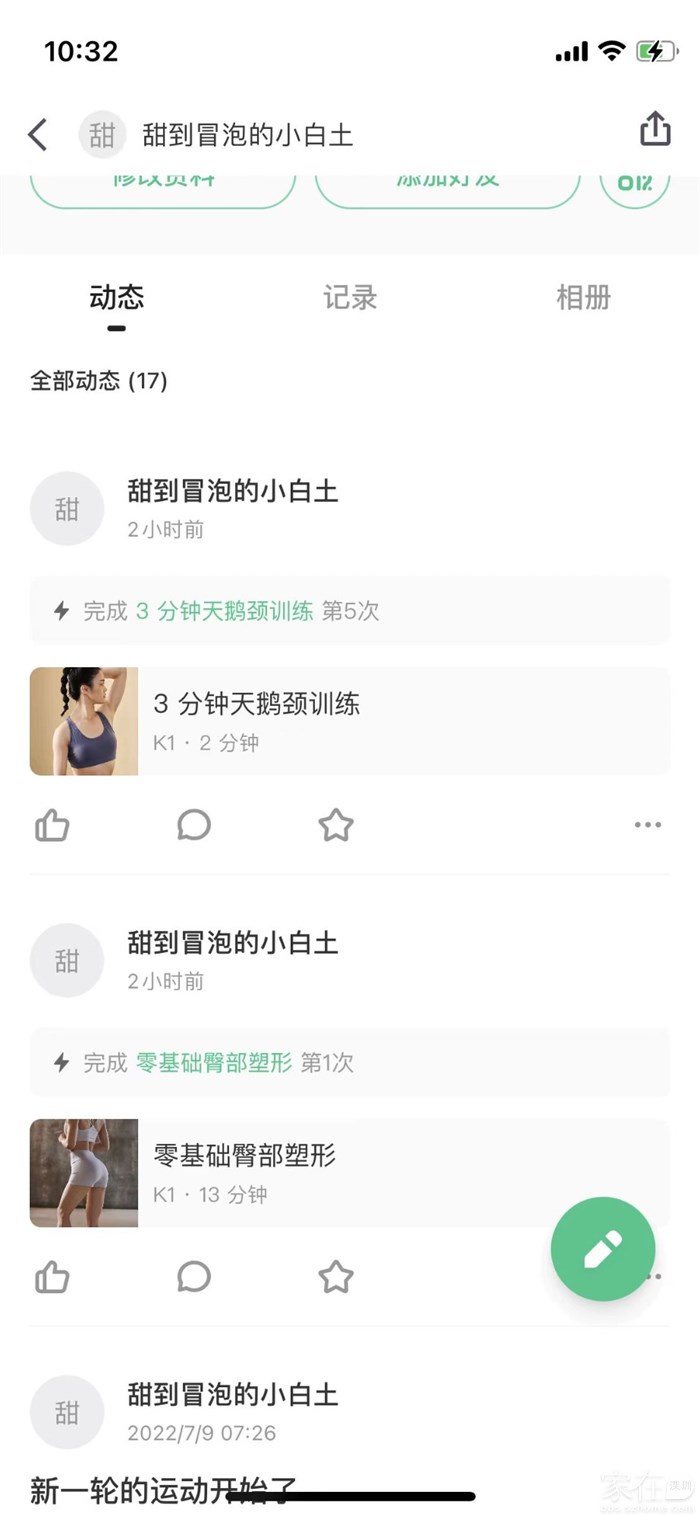This screenshot has height=1516, width=700.
Task: Go back using the top-left arrow
Action: pyautogui.click(x=37, y=134)
